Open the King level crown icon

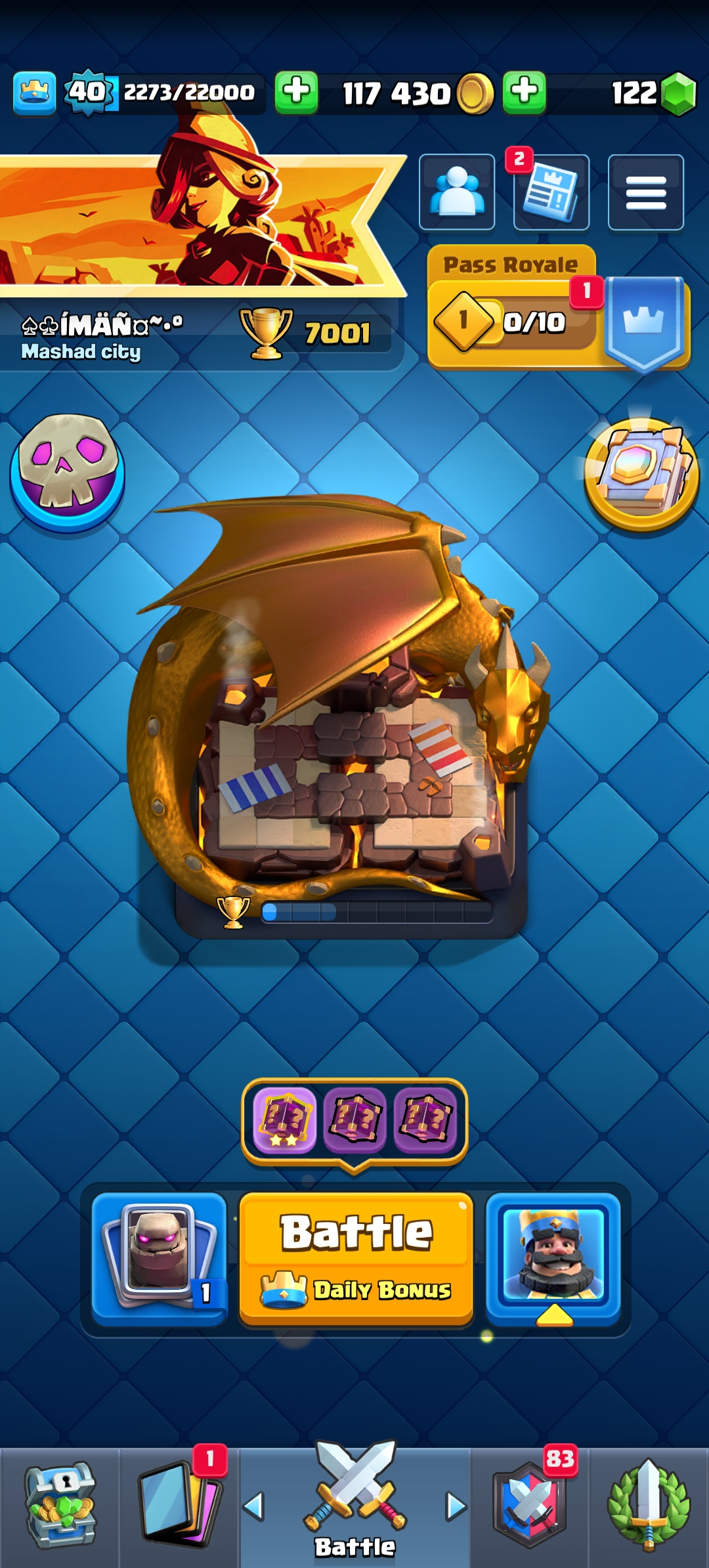pos(34,93)
